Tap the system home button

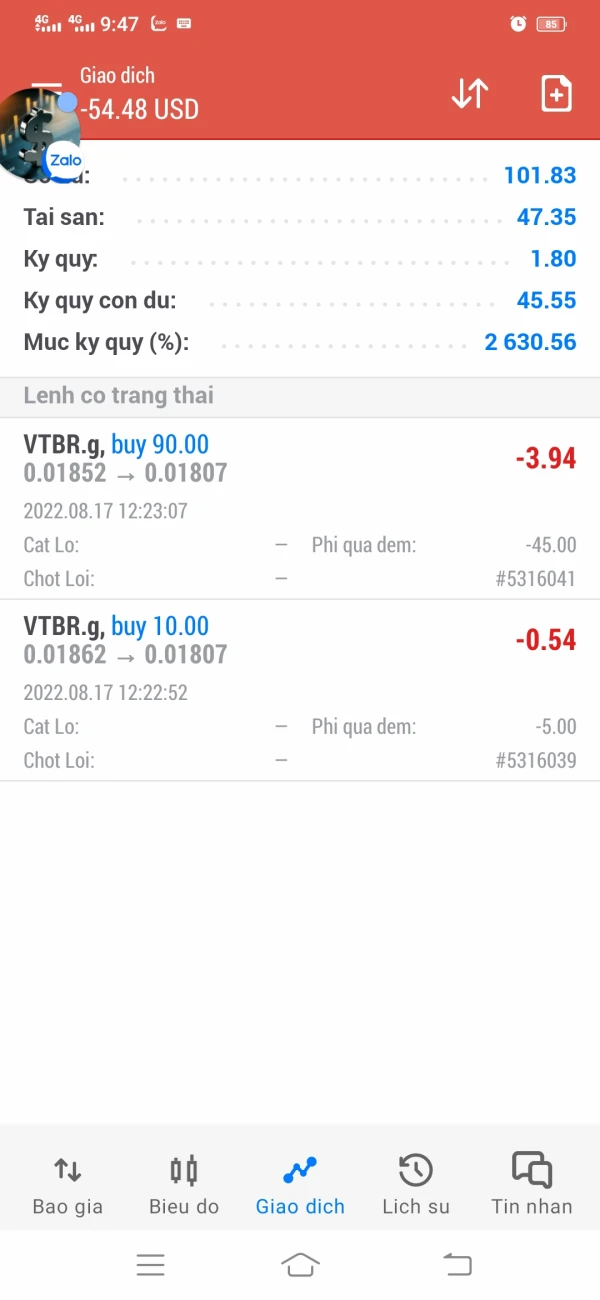point(300,1265)
